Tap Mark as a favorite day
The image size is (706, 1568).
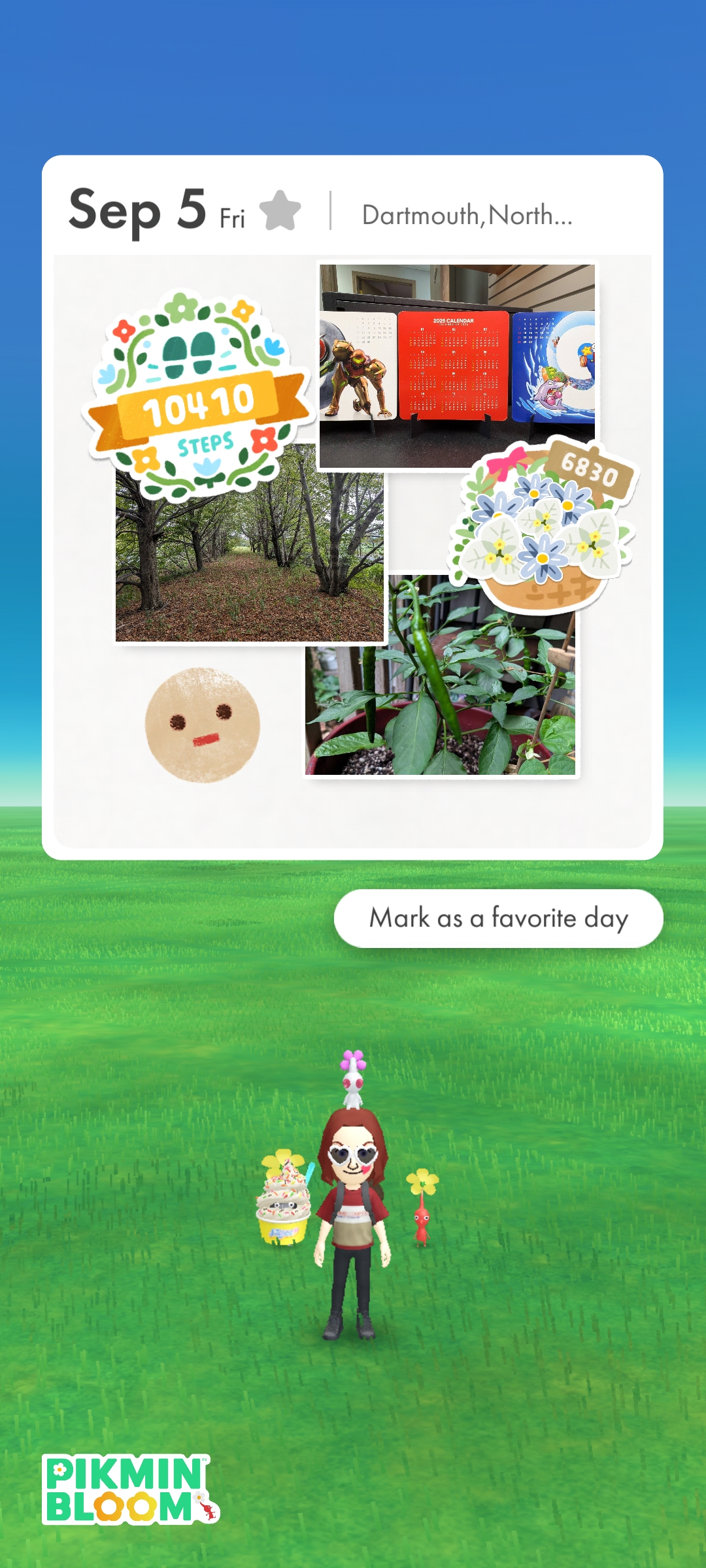pos(498,918)
